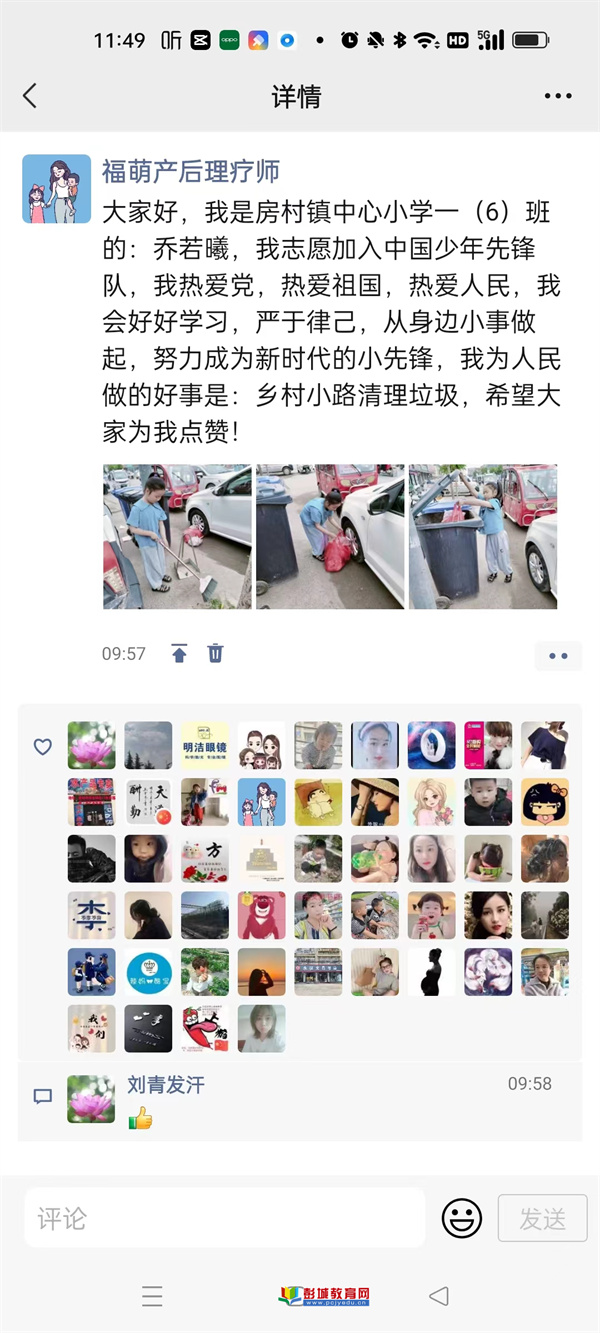The height and width of the screenshot is (1333, 600).
Task: Go back from the 详情 page
Action: [x=30, y=96]
